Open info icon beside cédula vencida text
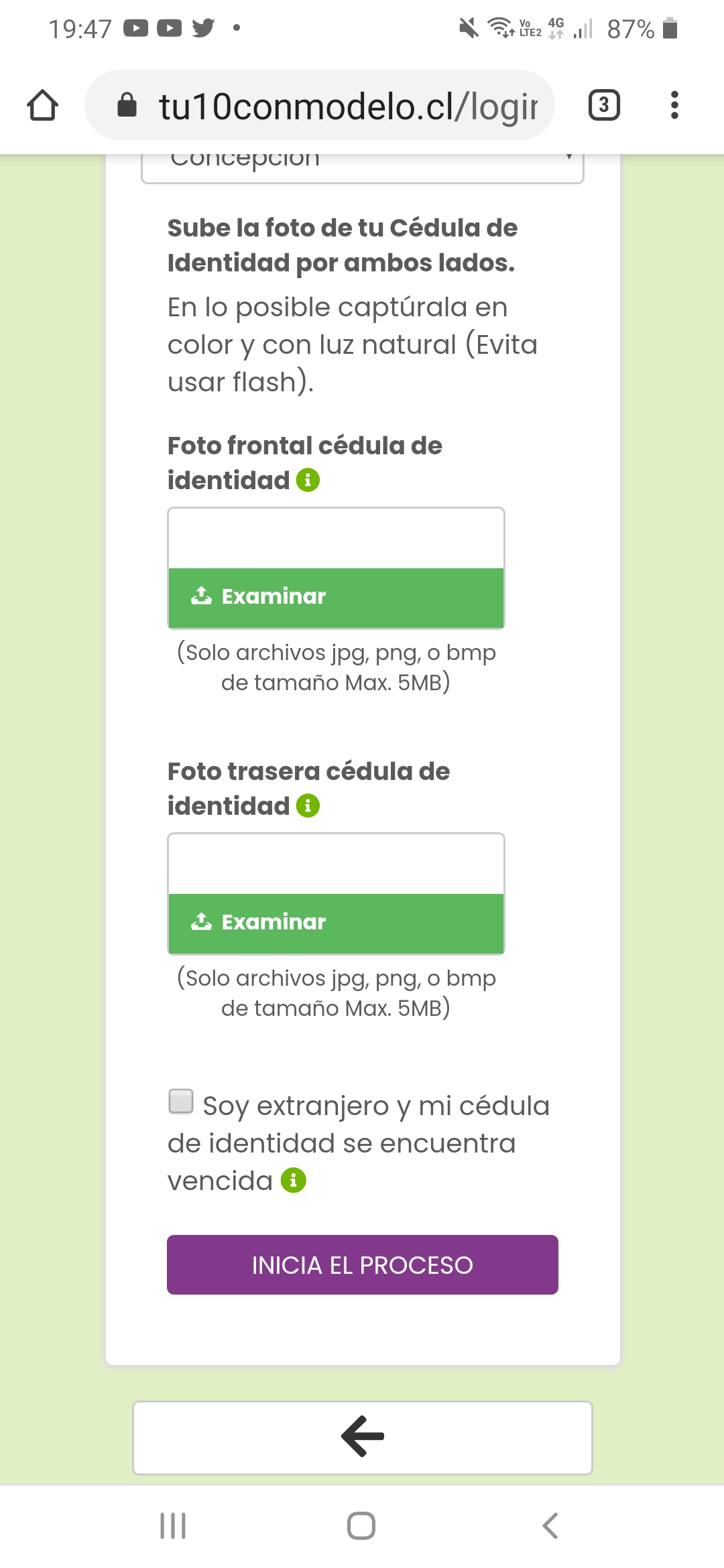This screenshot has width=724, height=1568. (x=293, y=1180)
